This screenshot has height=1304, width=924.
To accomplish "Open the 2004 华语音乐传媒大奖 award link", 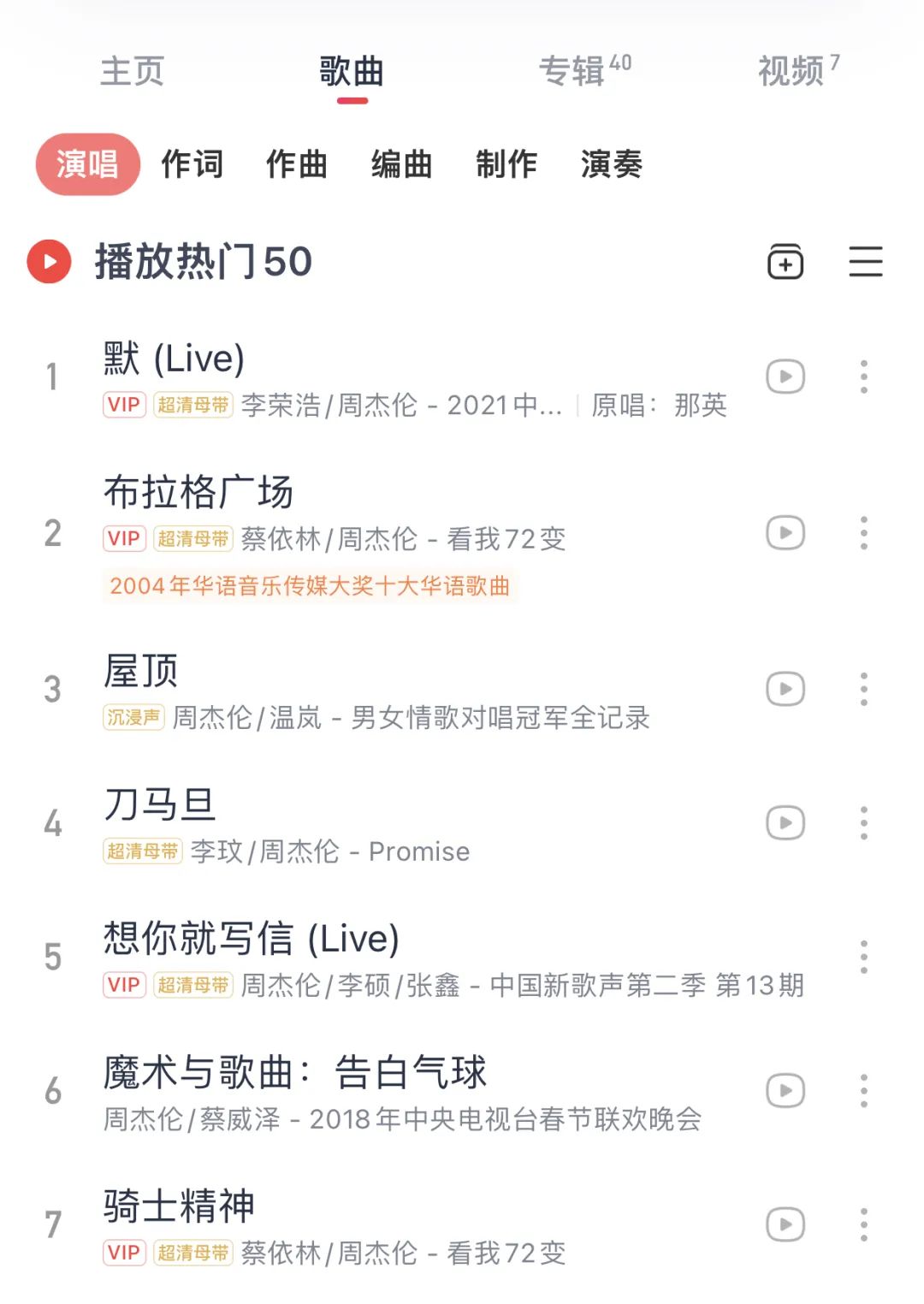I will pos(311,587).
